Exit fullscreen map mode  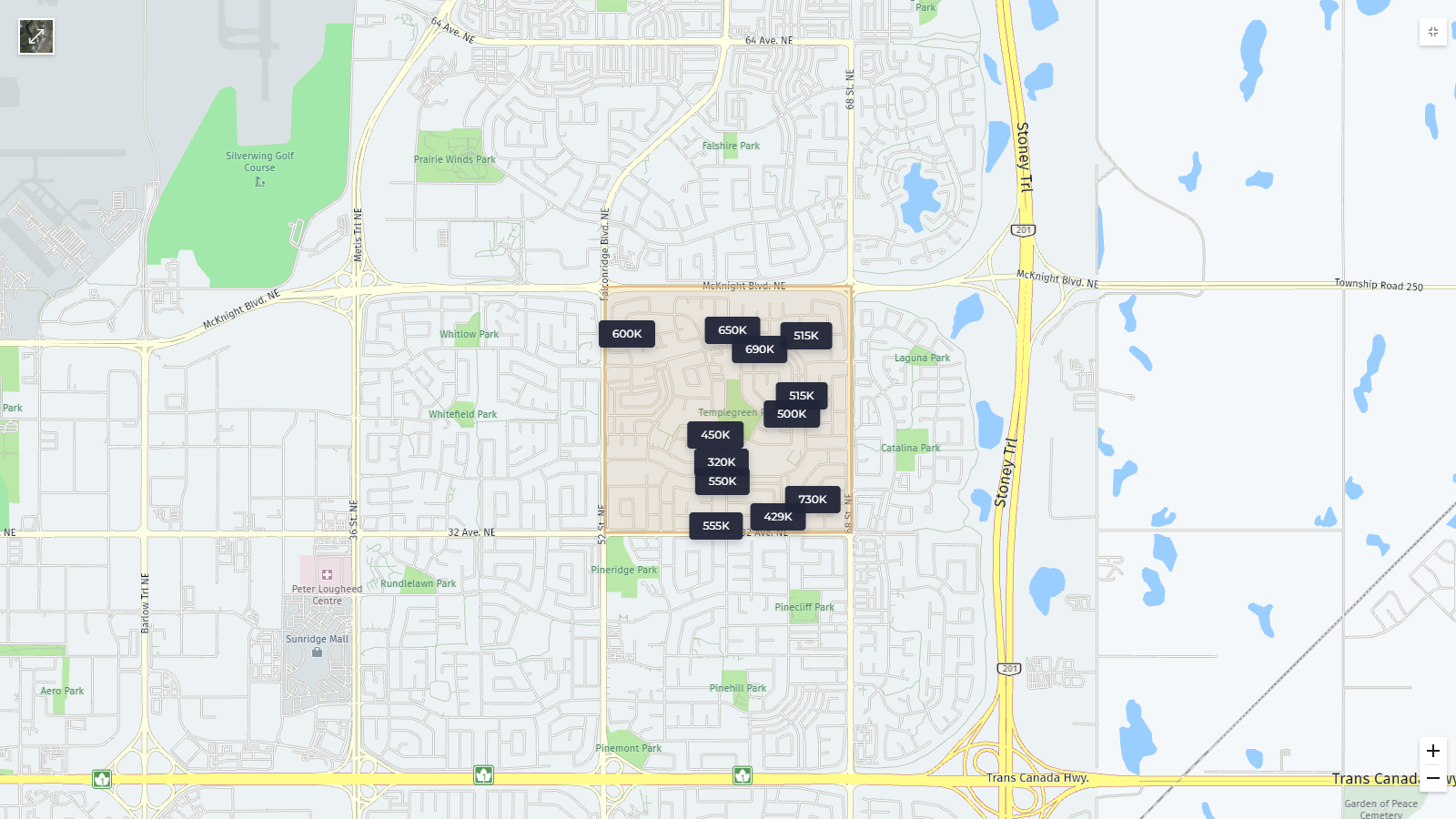point(1432,32)
